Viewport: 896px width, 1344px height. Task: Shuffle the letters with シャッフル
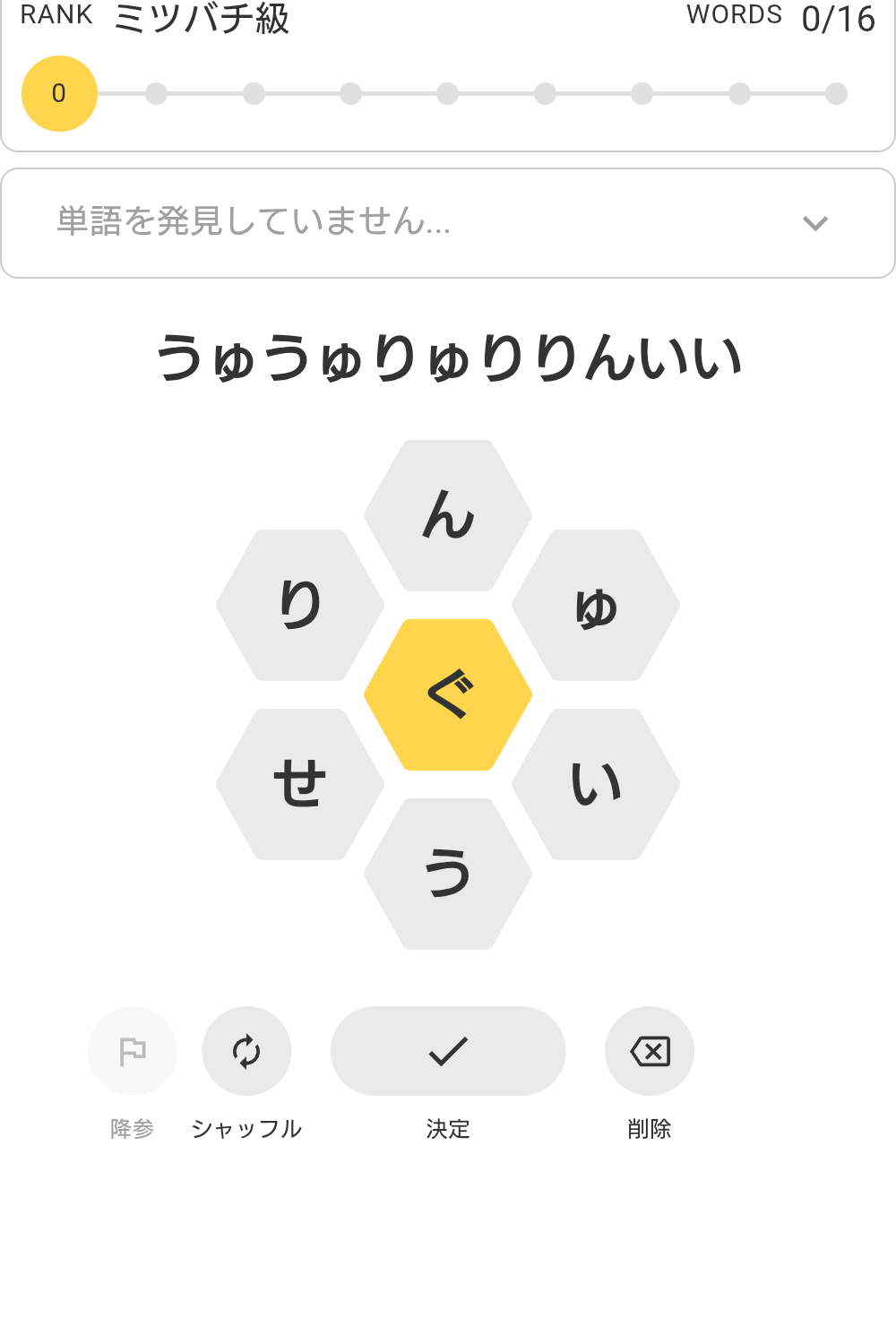coord(246,1051)
